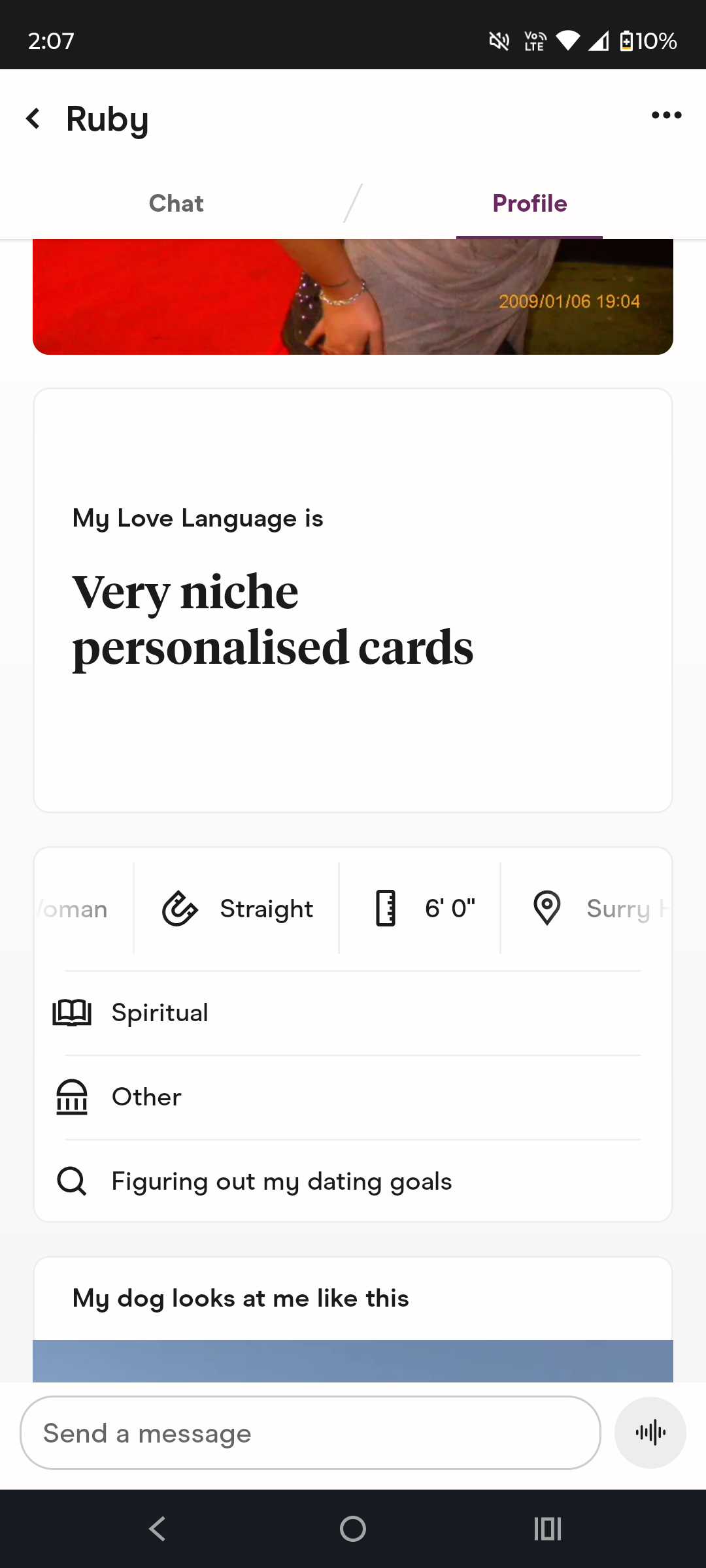Screen dimensions: 706x1568
Task: Go back from Ruby's profile
Action: pyautogui.click(x=33, y=119)
